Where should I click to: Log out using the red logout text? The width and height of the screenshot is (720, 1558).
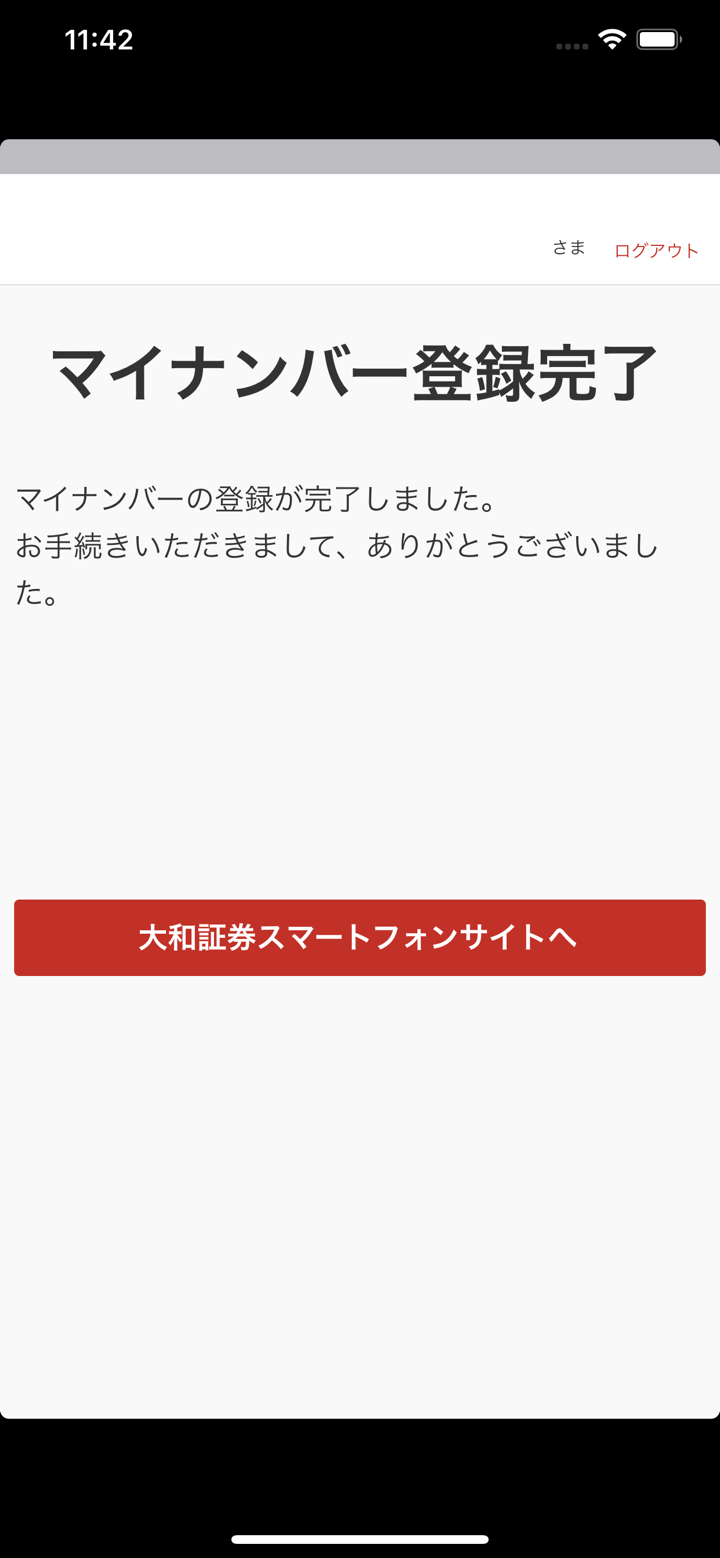657,251
